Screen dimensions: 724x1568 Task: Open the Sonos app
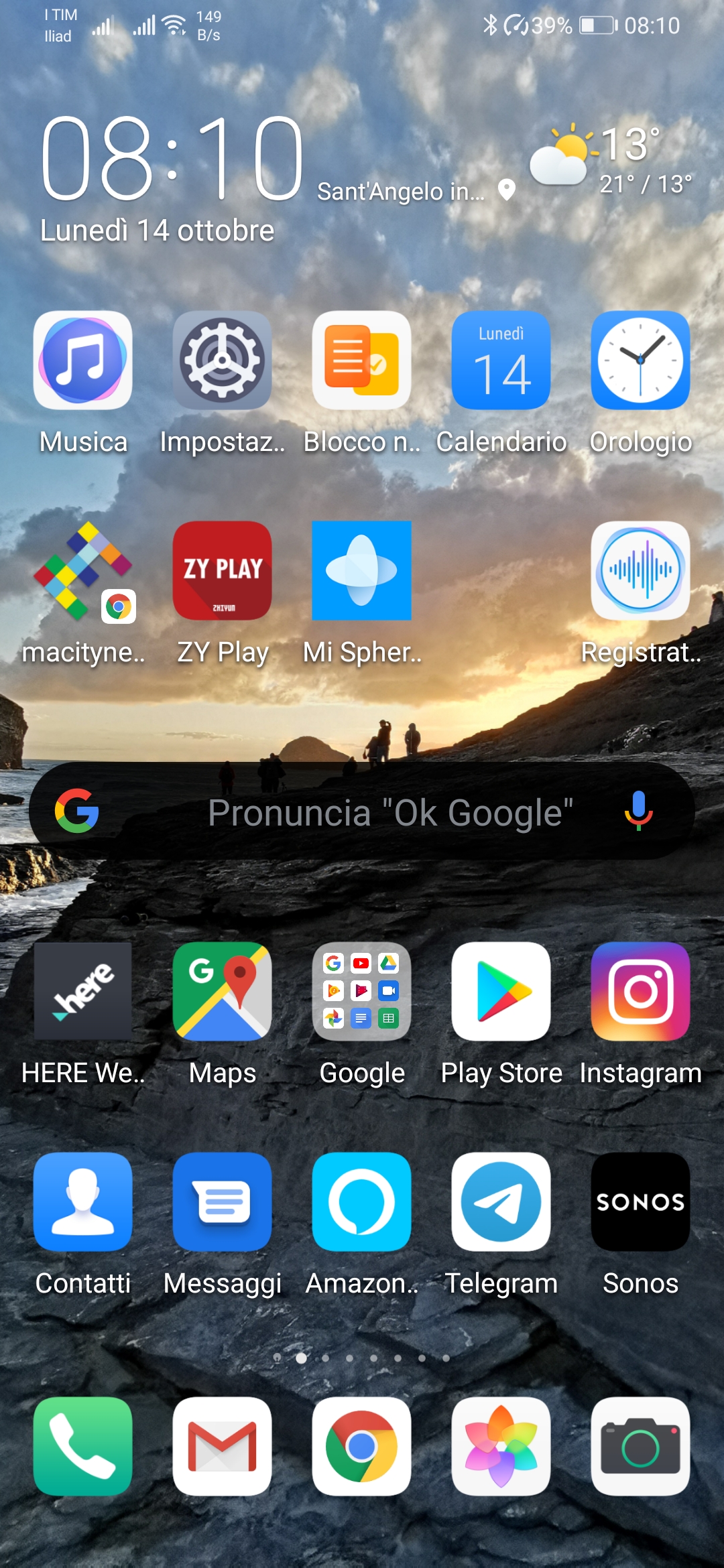click(640, 1202)
